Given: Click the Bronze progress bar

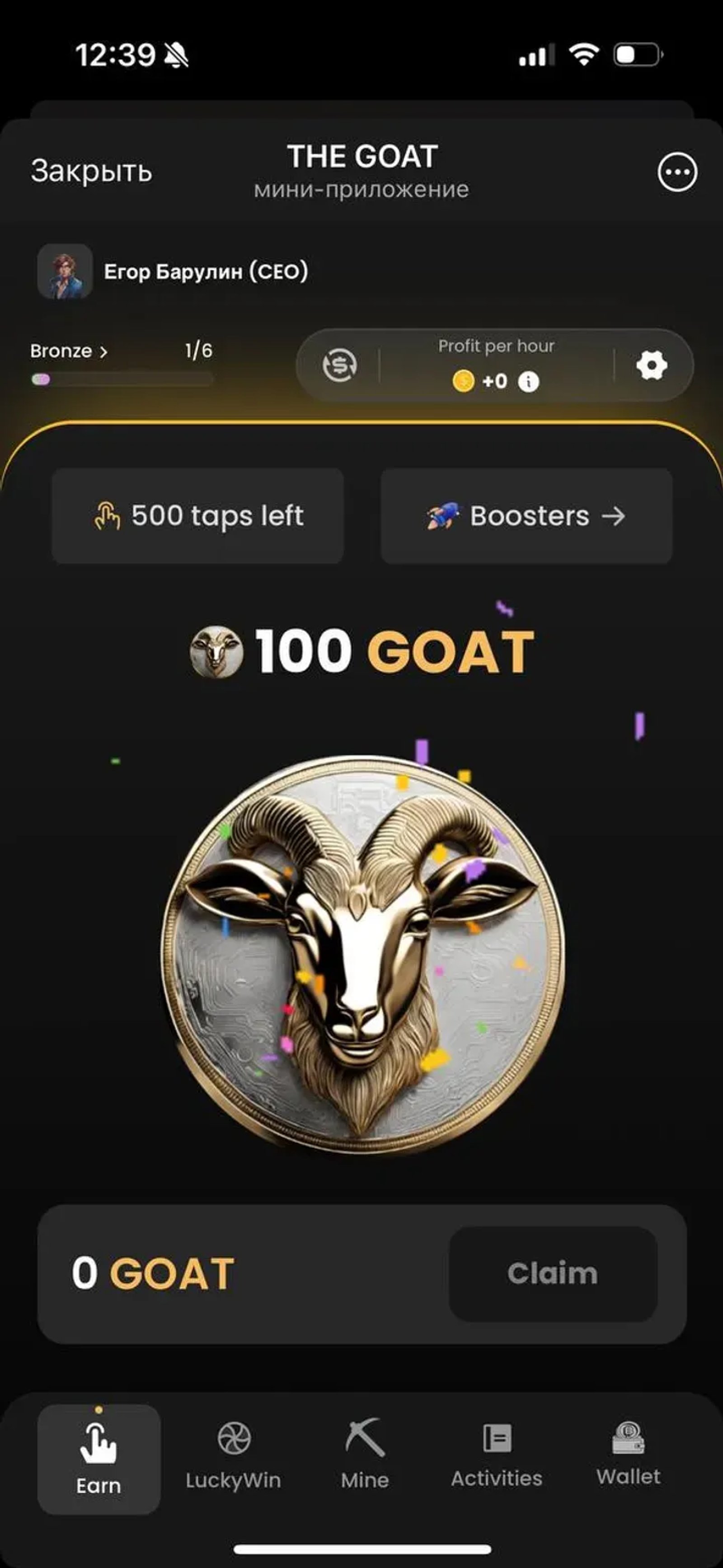Looking at the screenshot, I should pyautogui.click(x=122, y=378).
